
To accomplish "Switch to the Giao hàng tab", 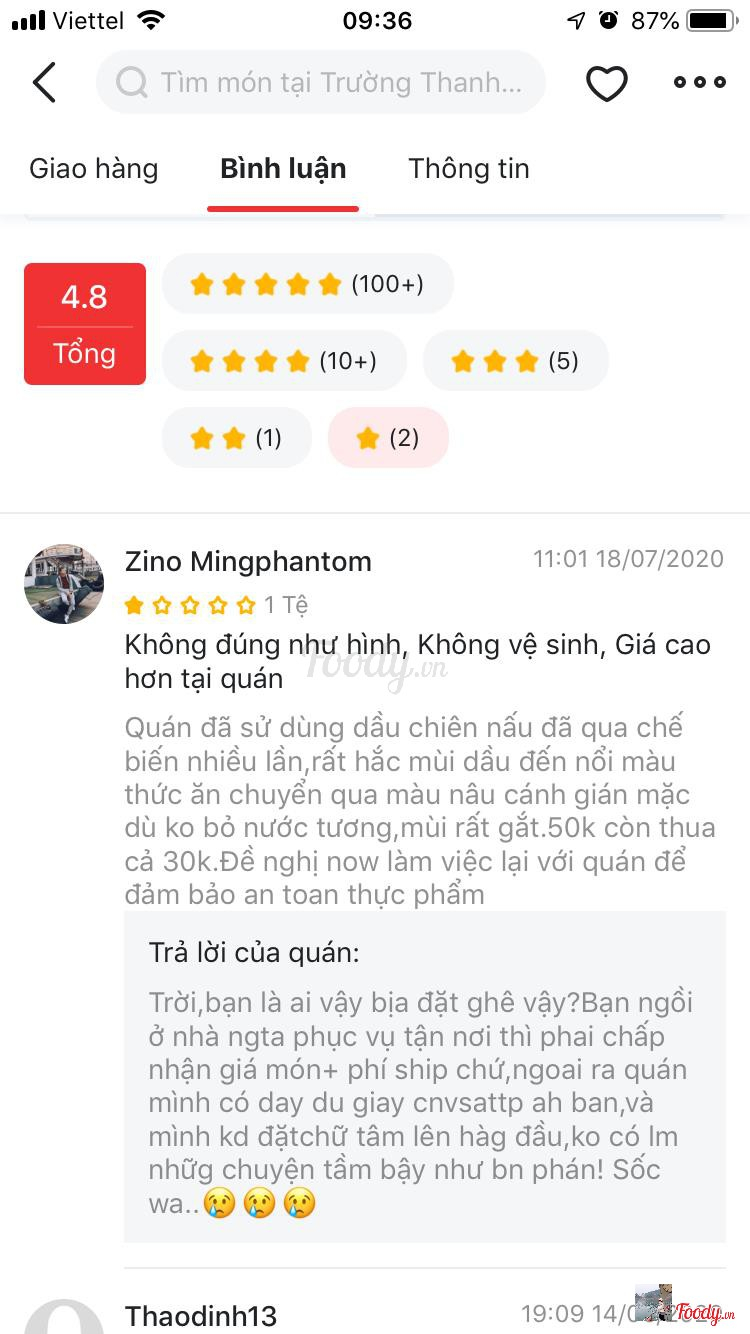I will [x=93, y=169].
